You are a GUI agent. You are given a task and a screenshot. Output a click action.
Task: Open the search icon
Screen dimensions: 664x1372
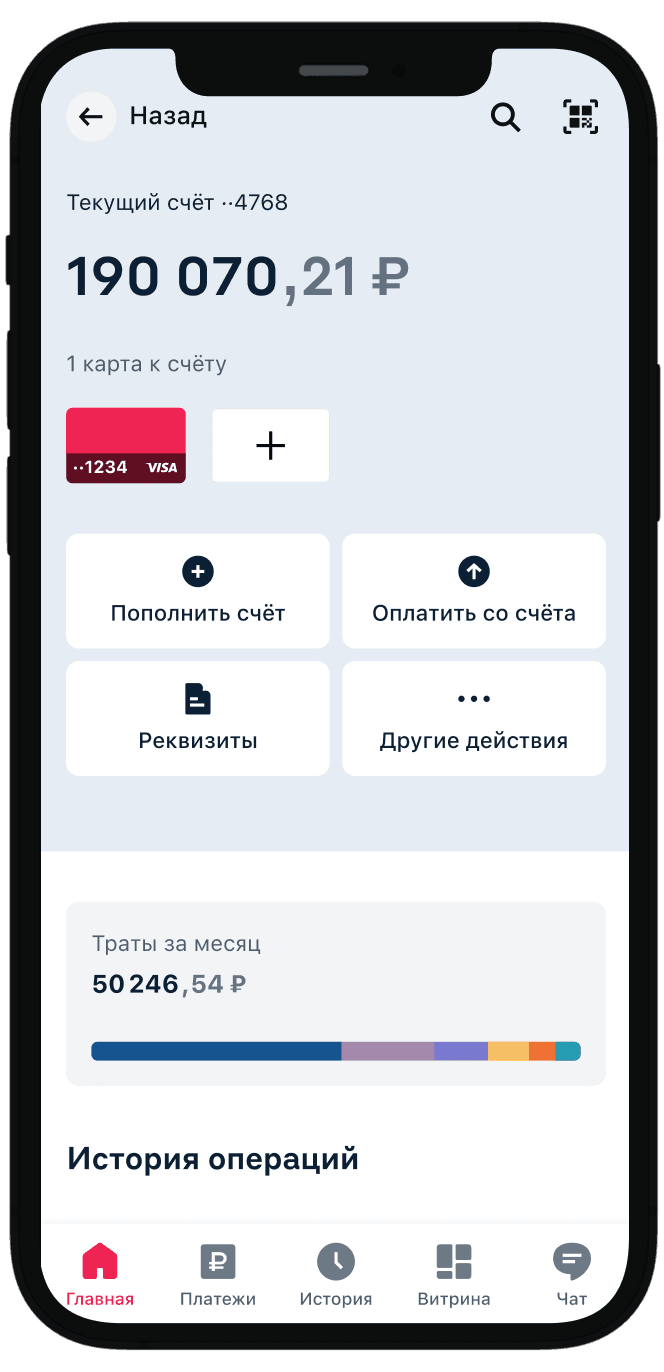(505, 117)
